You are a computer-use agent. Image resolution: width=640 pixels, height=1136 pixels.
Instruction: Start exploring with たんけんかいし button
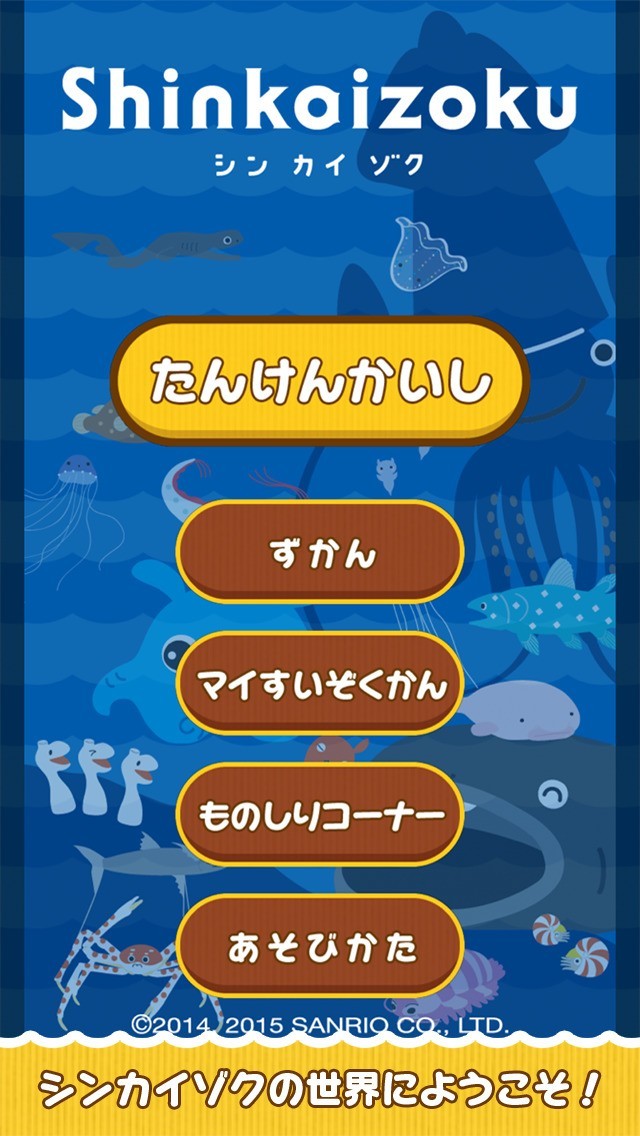tap(320, 380)
